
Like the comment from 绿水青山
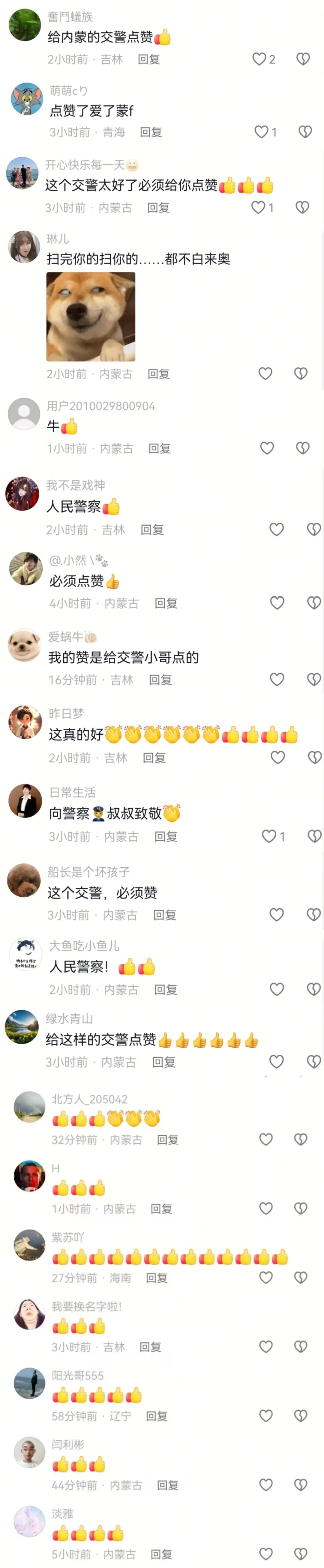[277, 1062]
